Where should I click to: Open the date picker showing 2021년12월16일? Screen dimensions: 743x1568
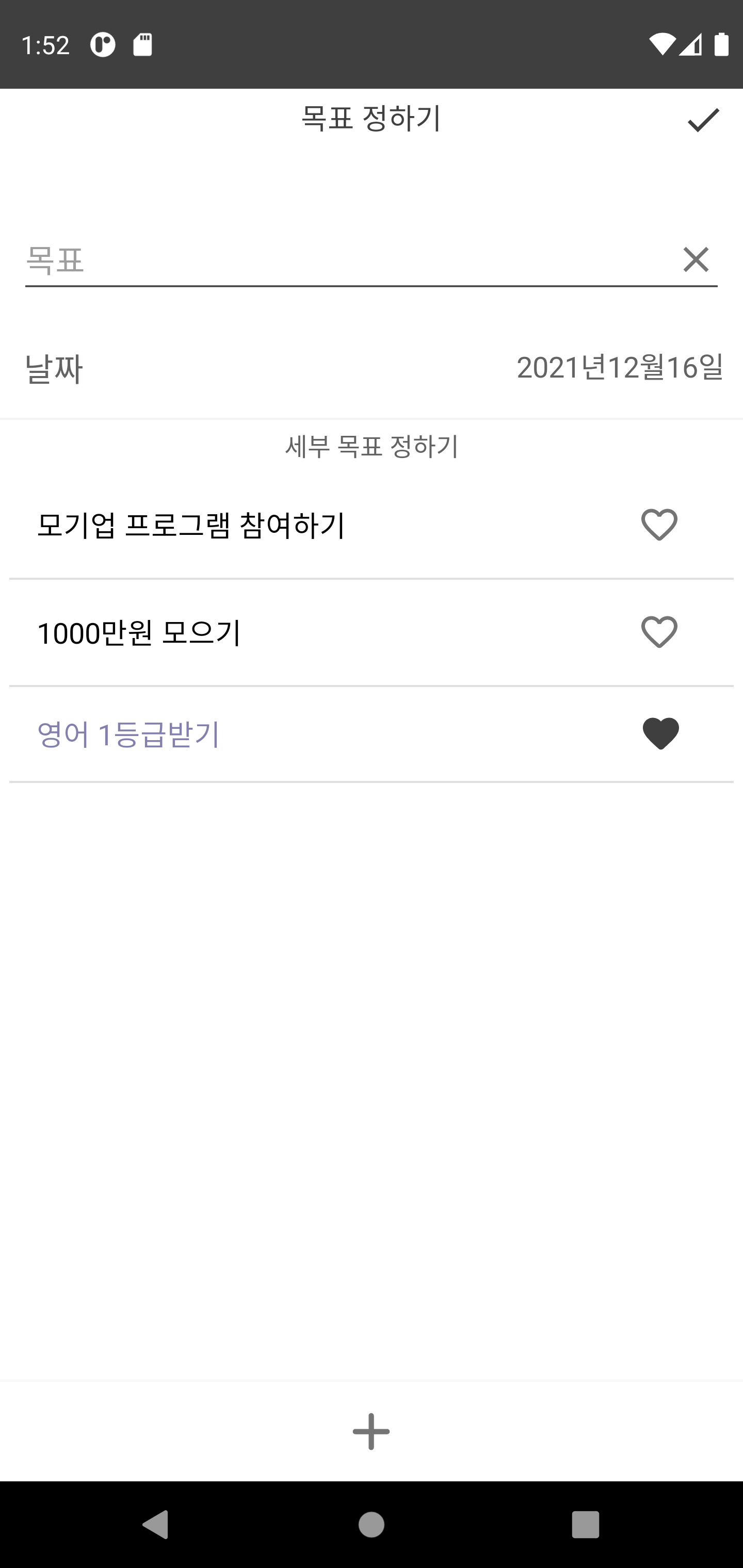(x=619, y=368)
